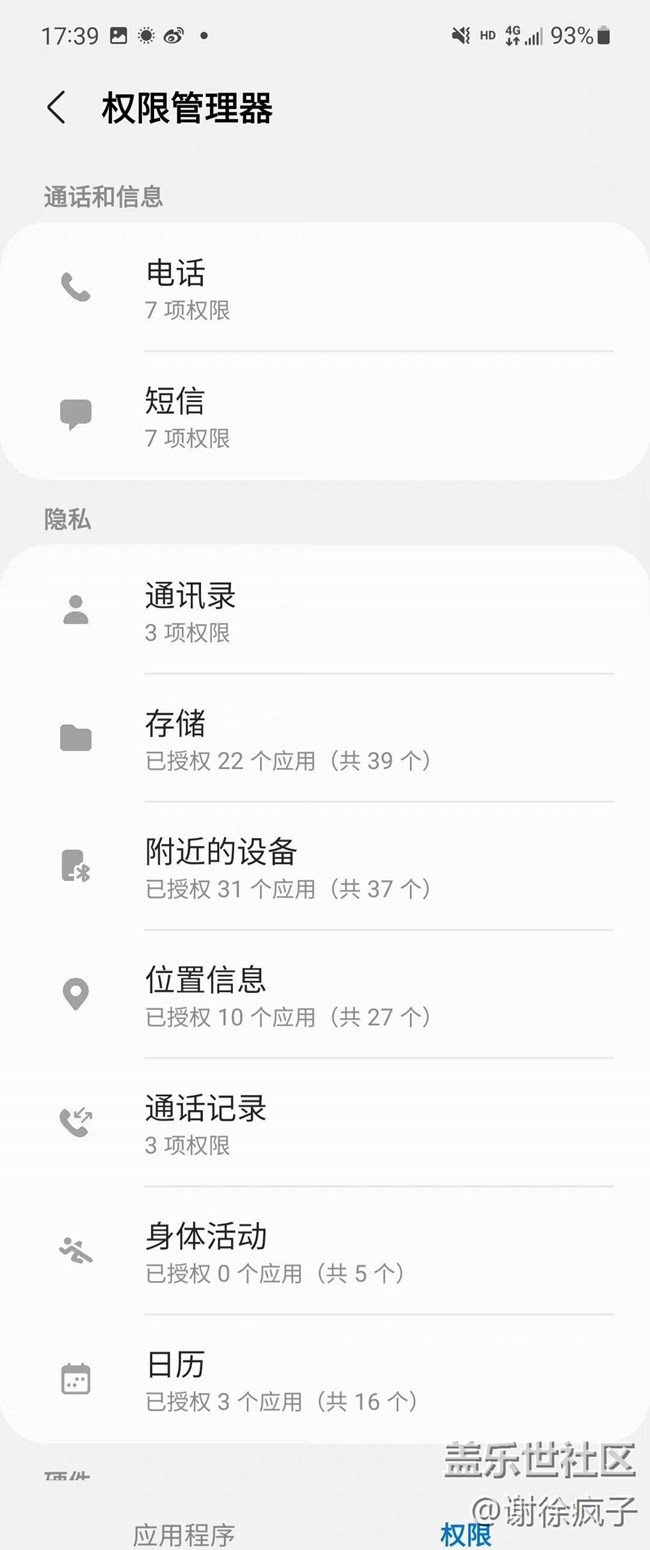
Task: Select the 身体活动 permission row
Action: [x=325, y=1251]
